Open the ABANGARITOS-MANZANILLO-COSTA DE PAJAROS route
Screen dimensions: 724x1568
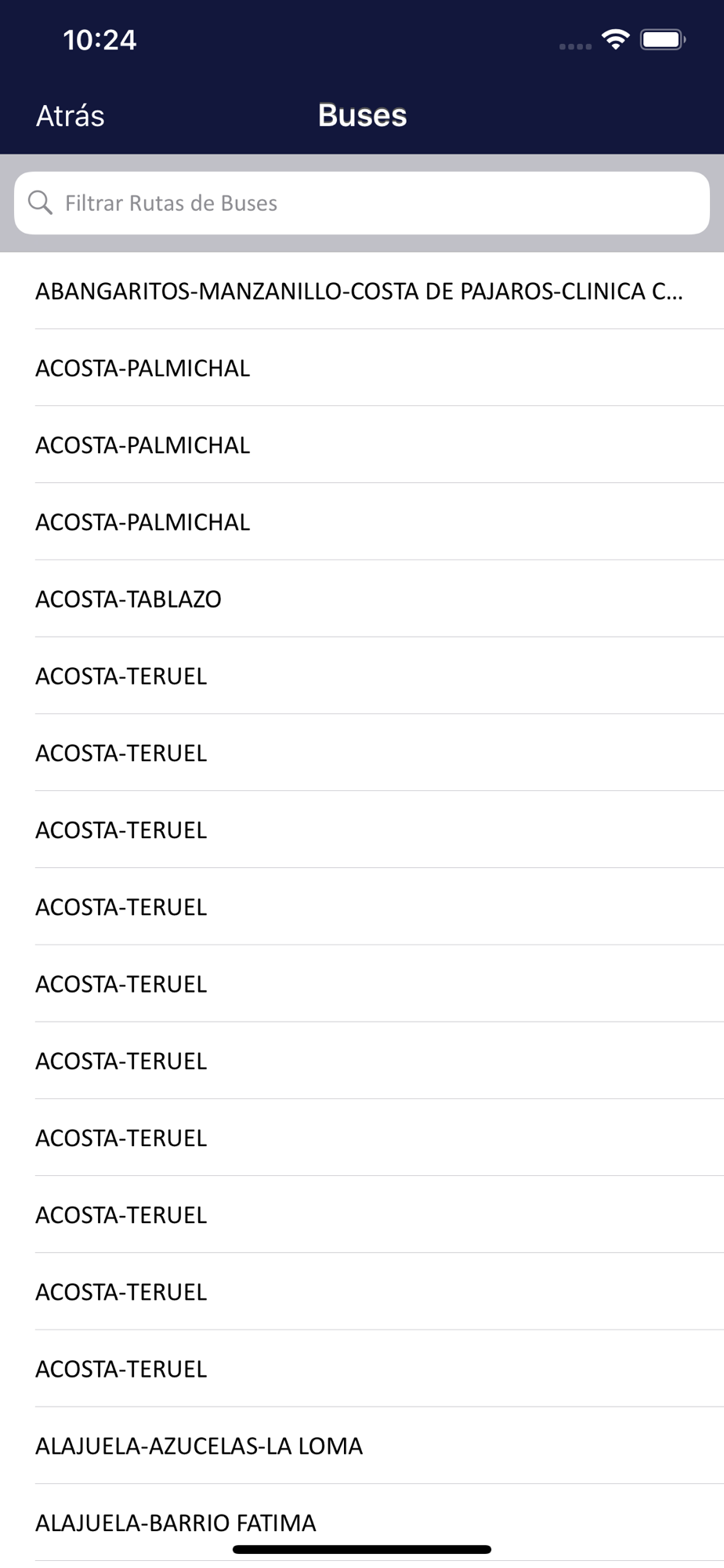click(x=360, y=292)
